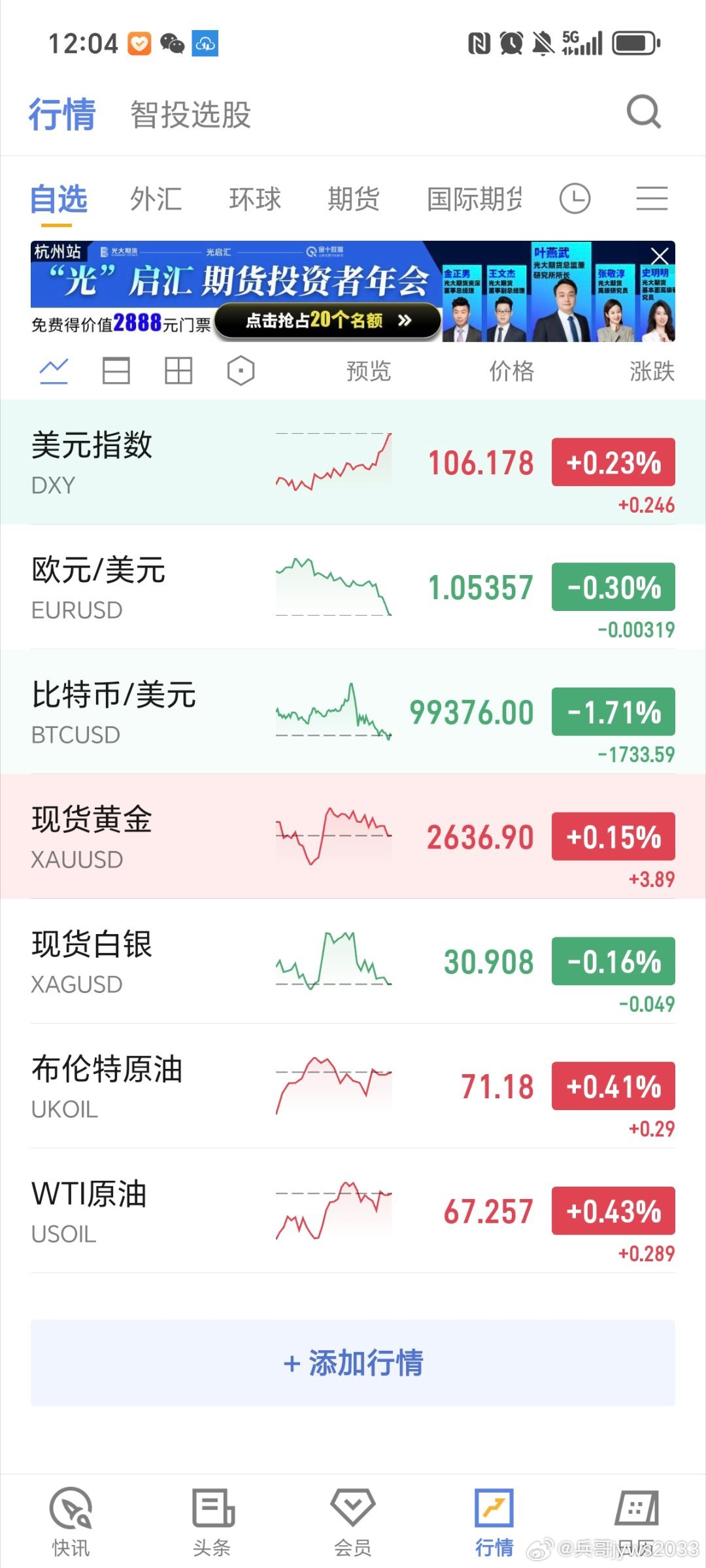This screenshot has width=706, height=1568.
Task: Tap the 添加行情 button
Action: [x=353, y=1363]
